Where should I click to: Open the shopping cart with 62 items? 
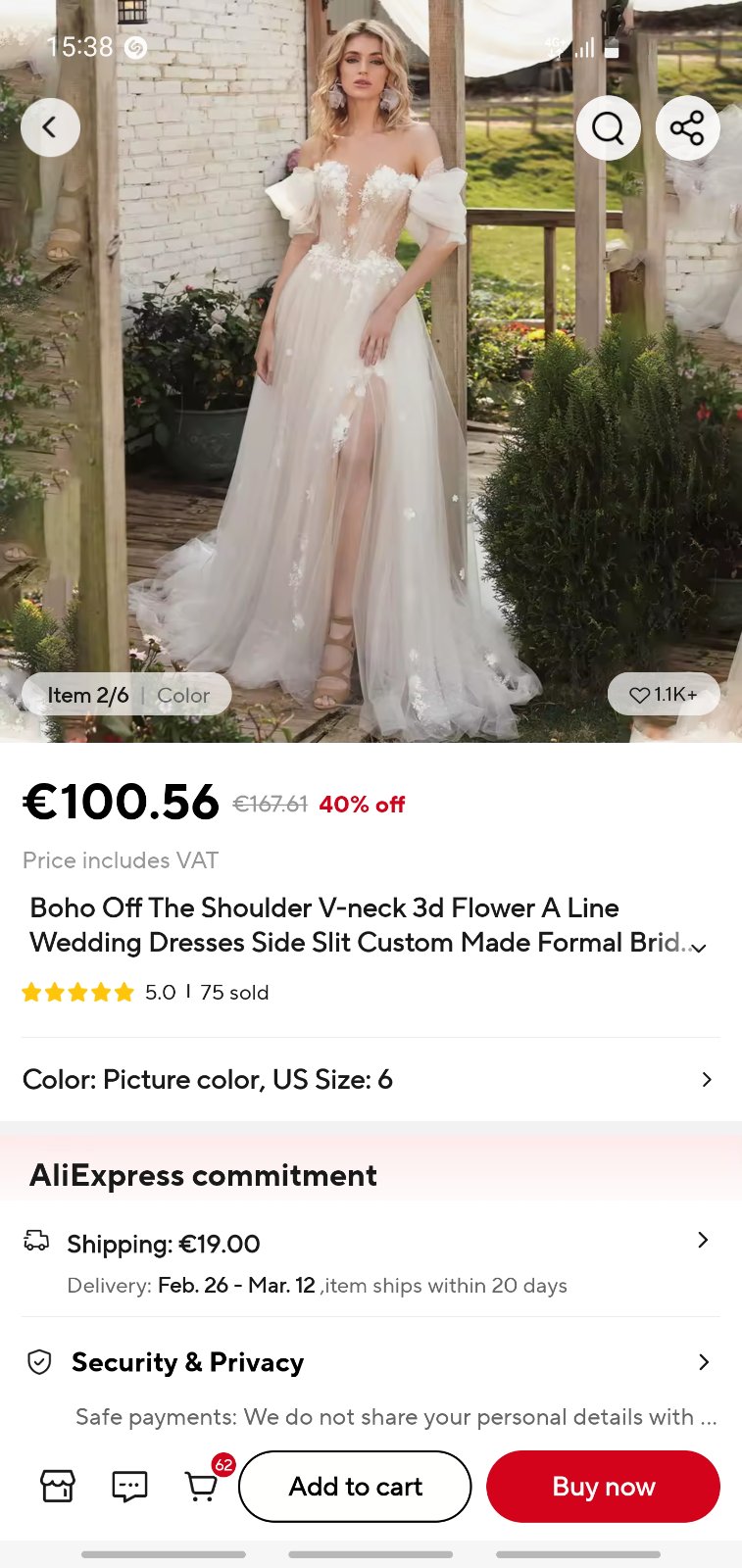point(203,1487)
